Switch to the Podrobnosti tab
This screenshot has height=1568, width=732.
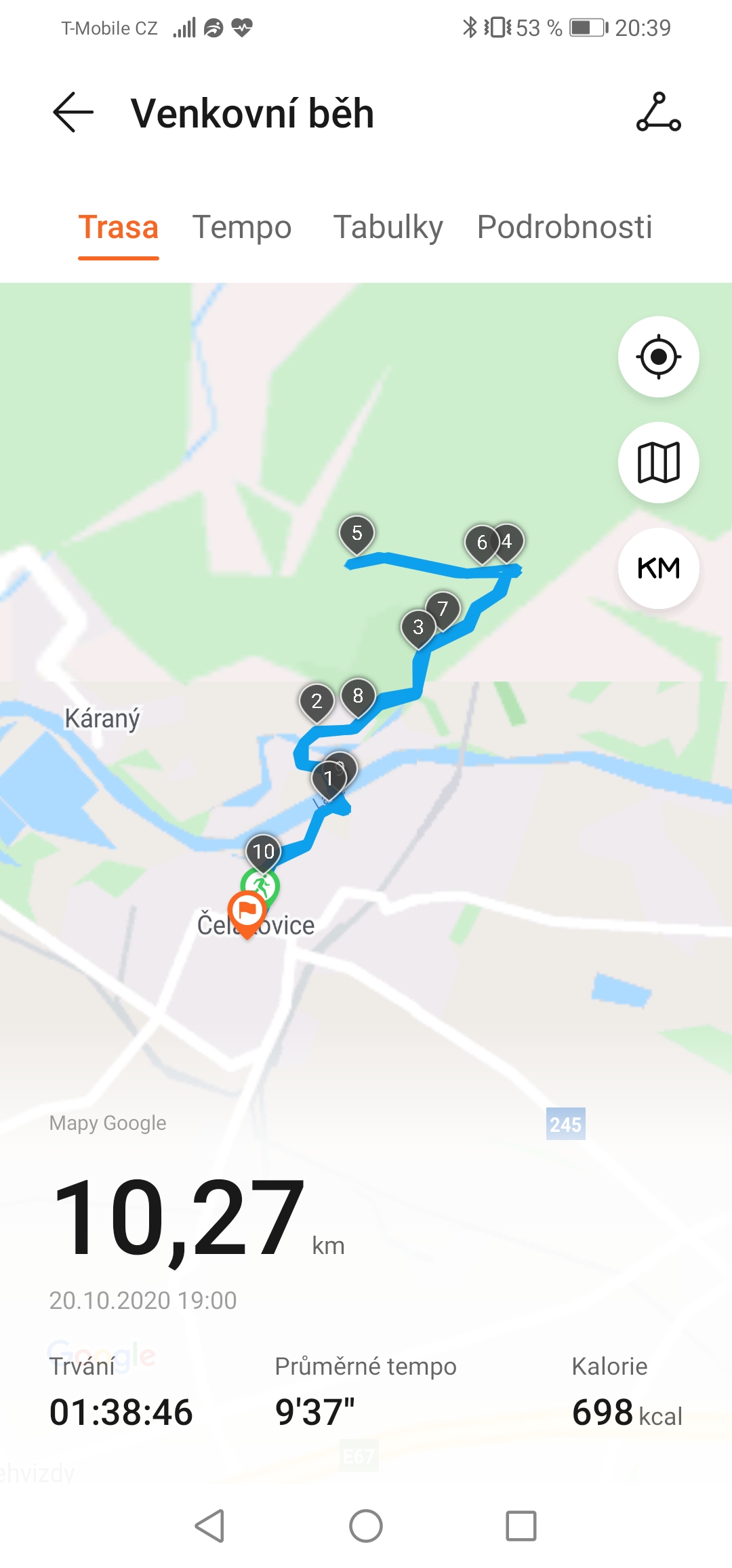pyautogui.click(x=565, y=227)
